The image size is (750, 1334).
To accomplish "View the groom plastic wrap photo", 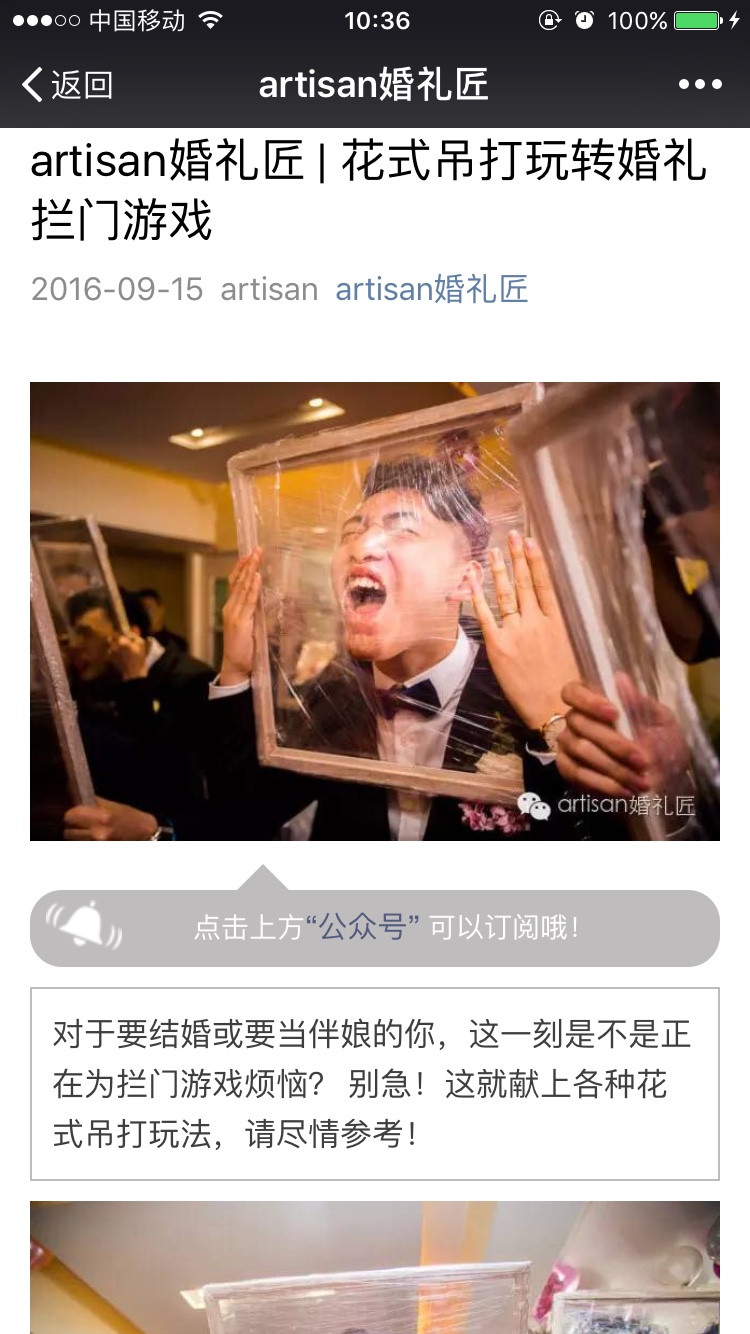I will 375,611.
